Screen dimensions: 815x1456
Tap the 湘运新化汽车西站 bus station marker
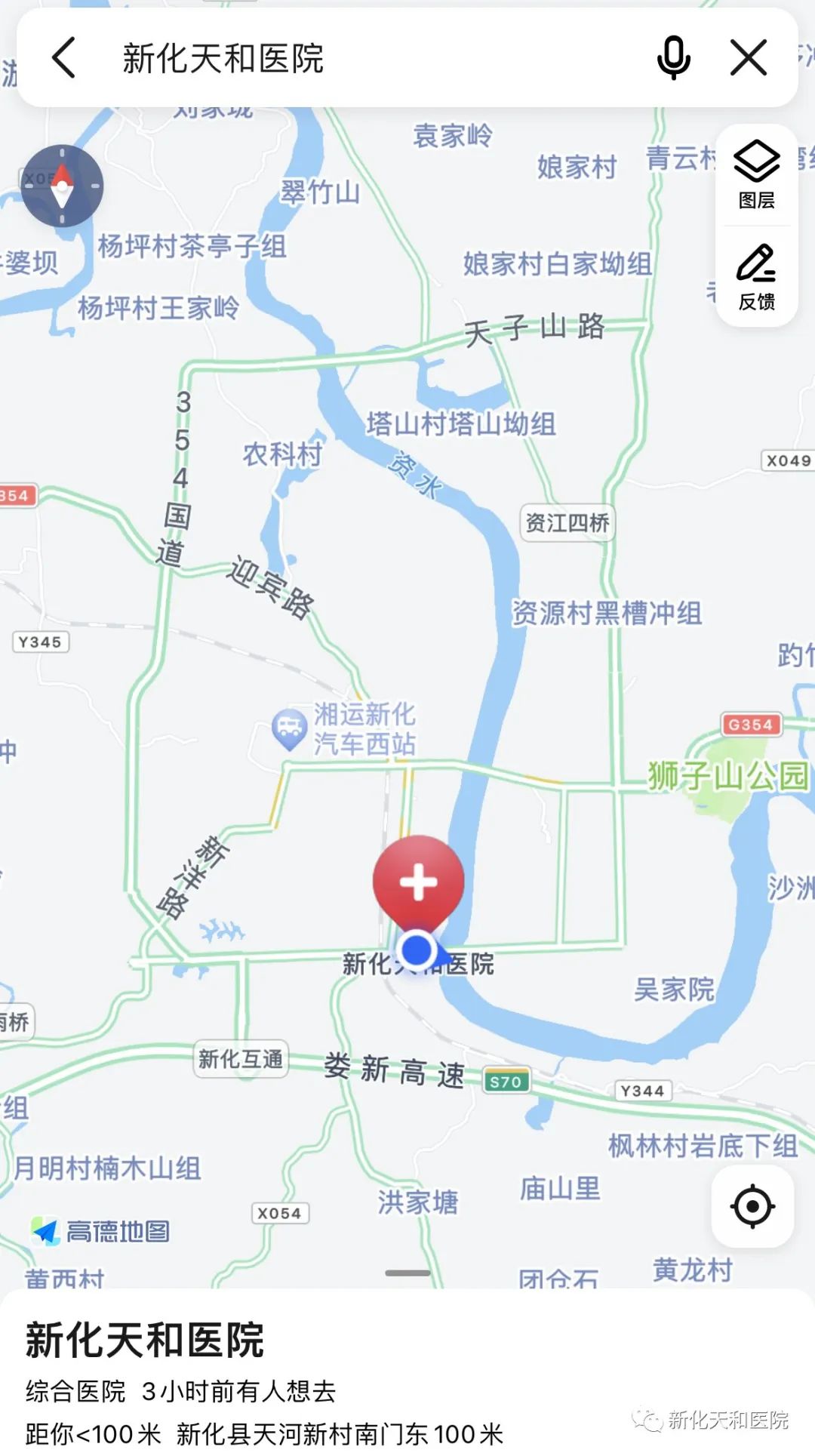click(288, 730)
